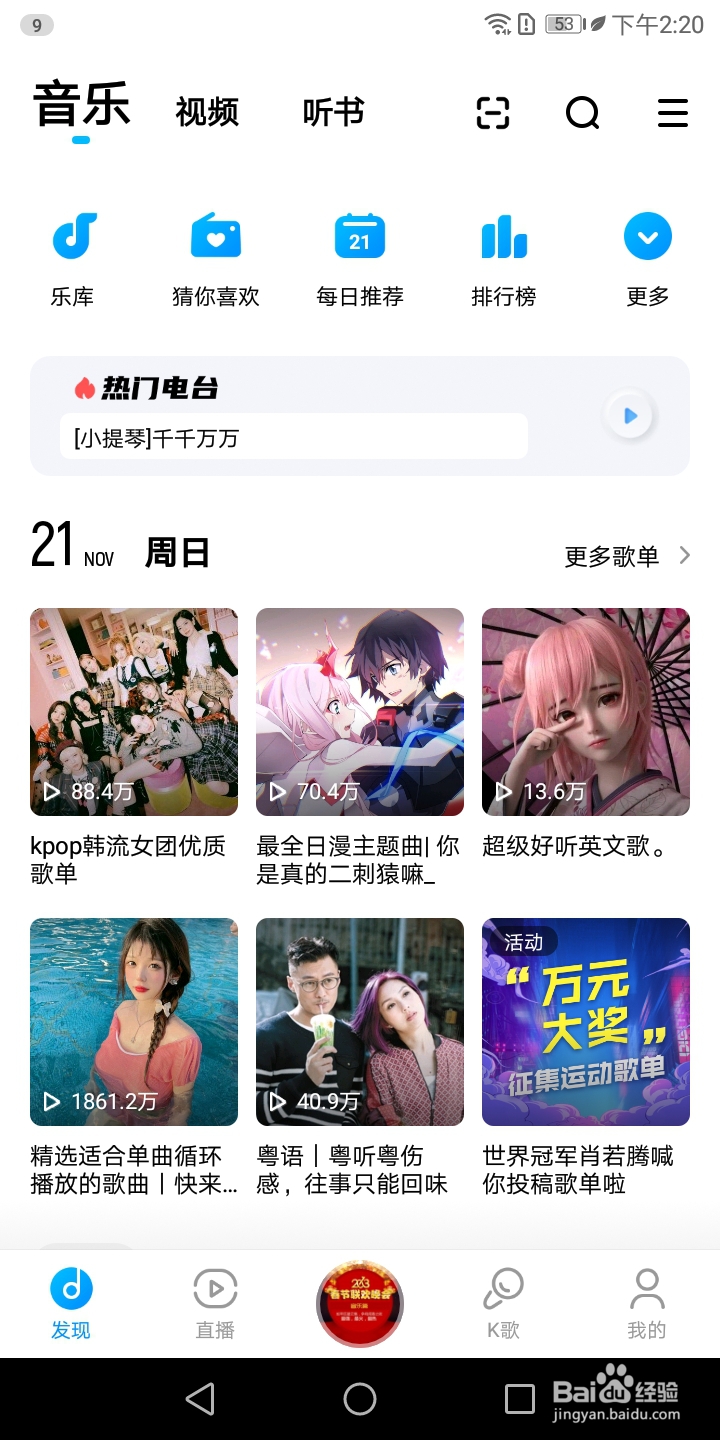Viewport: 720px width, 1440px height.
Task: Tap the Spring Festival gala center icon
Action: click(x=359, y=1300)
